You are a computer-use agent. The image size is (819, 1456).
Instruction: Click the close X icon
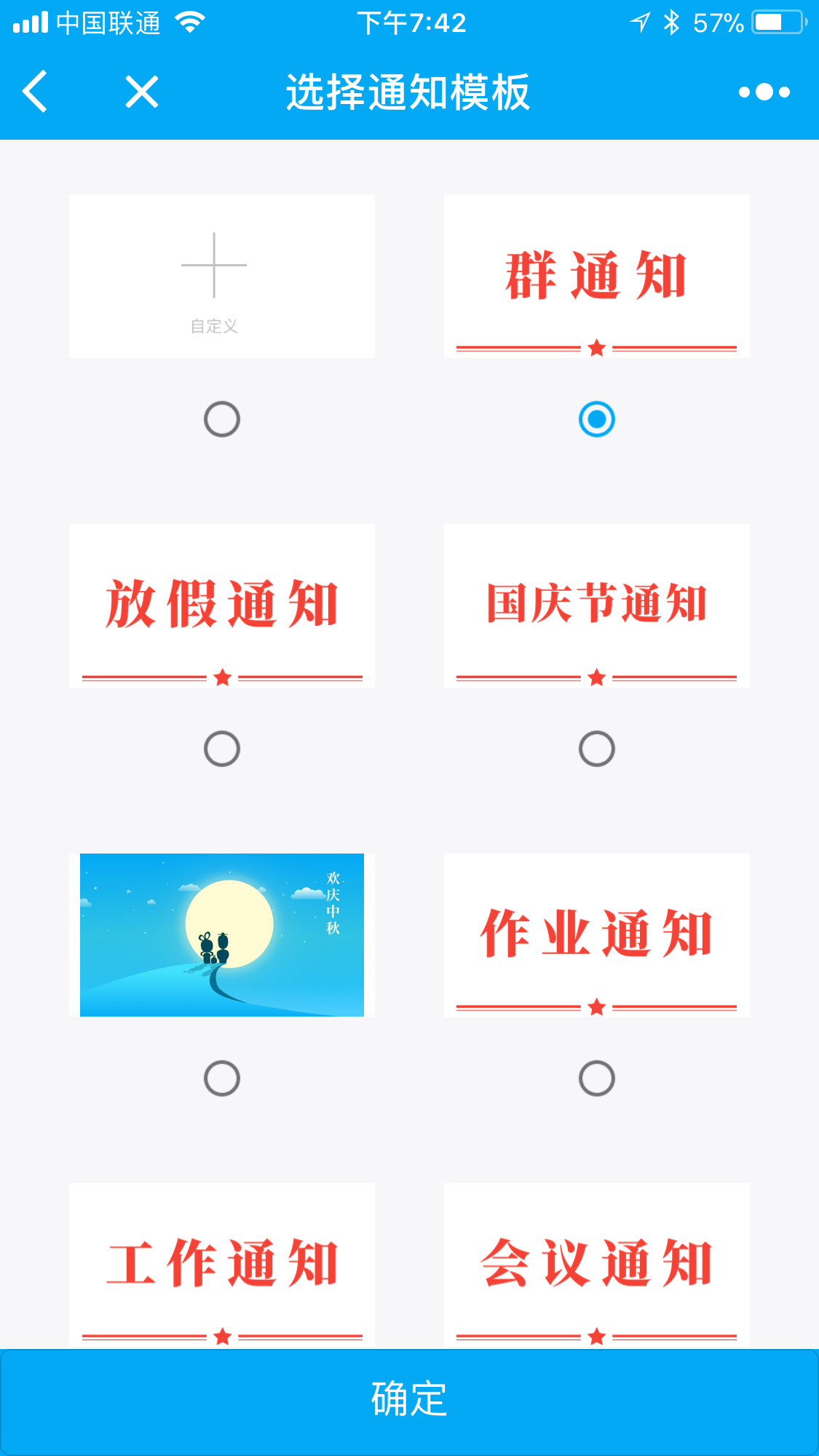click(x=141, y=92)
